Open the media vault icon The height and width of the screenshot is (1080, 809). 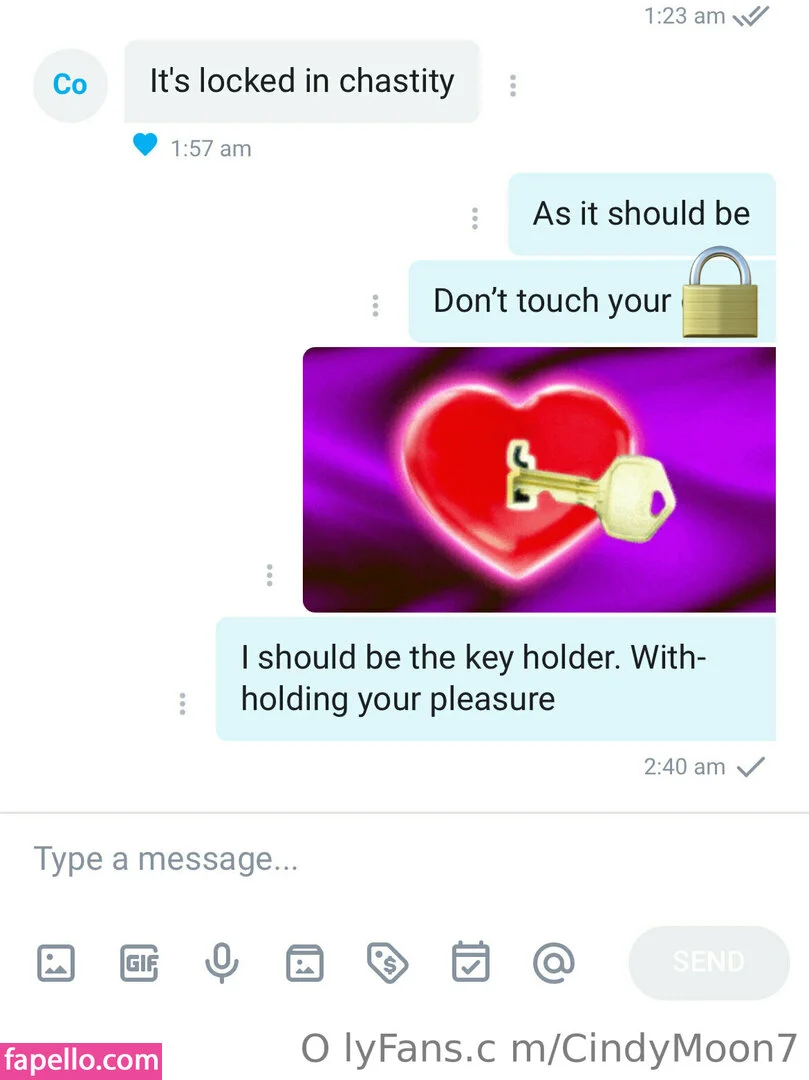click(305, 963)
